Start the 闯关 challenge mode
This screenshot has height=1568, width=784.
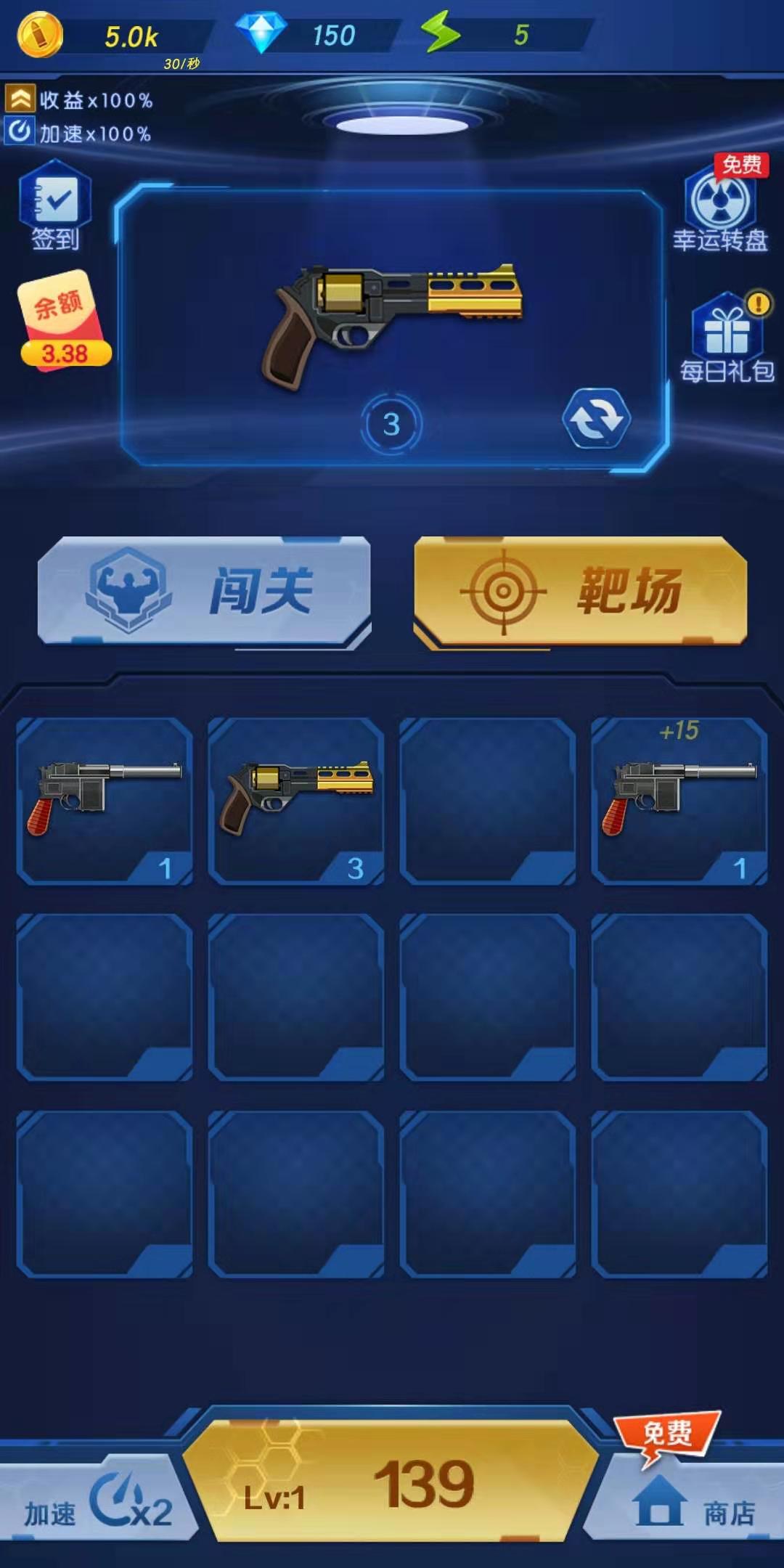[x=204, y=591]
